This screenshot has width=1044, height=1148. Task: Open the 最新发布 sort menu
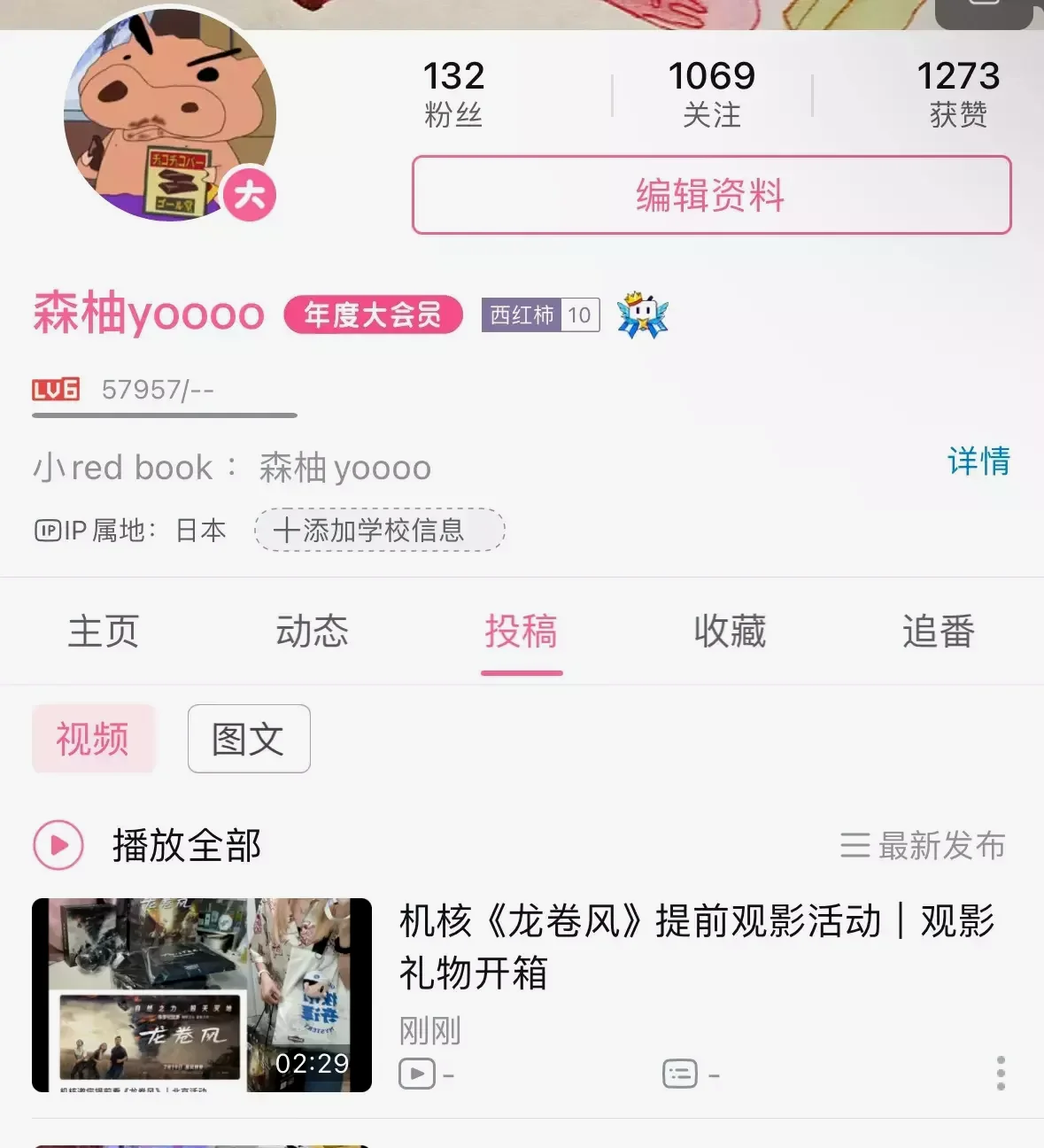pyautogui.click(x=923, y=845)
